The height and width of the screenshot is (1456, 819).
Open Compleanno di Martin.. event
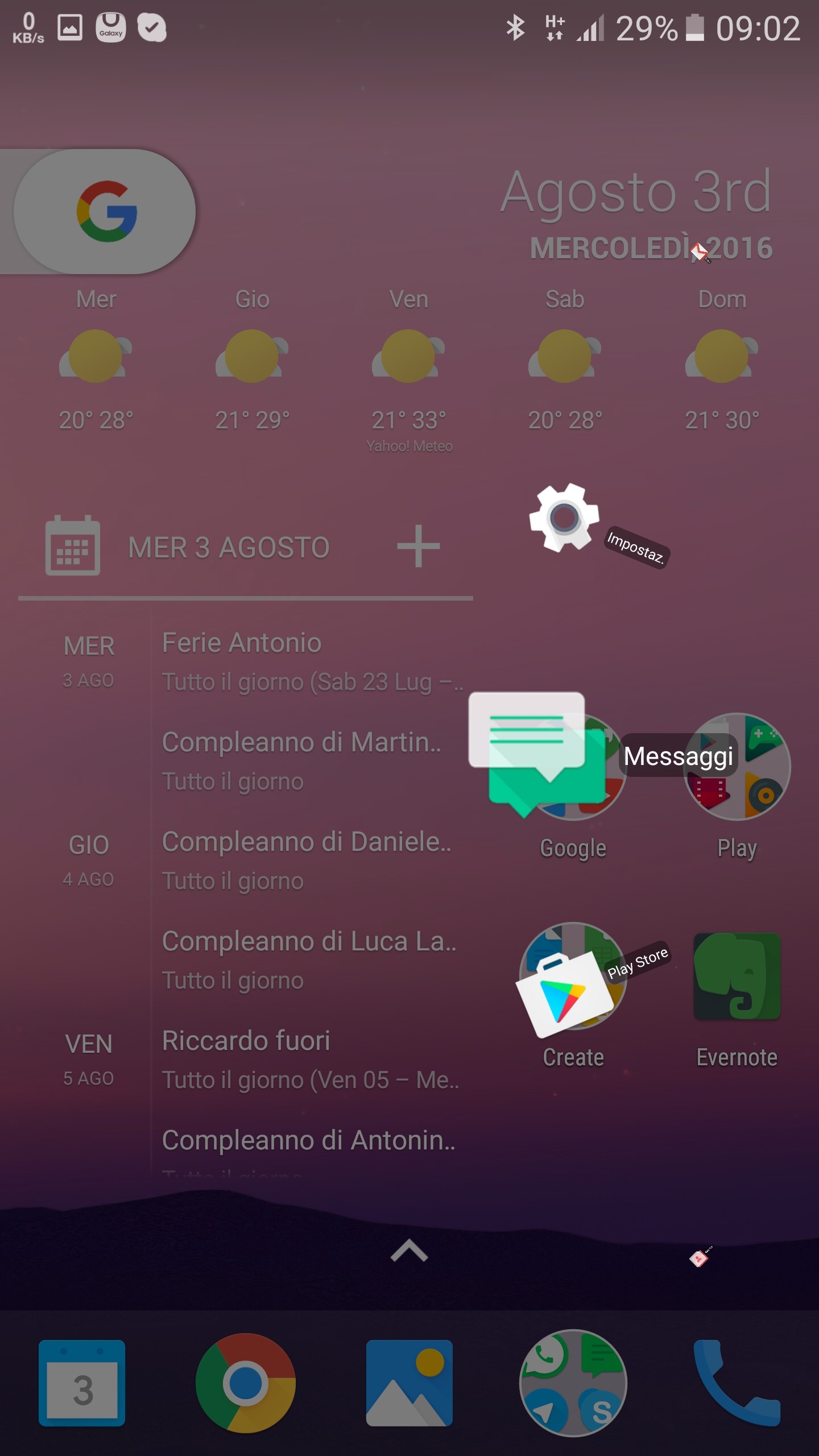tap(303, 760)
